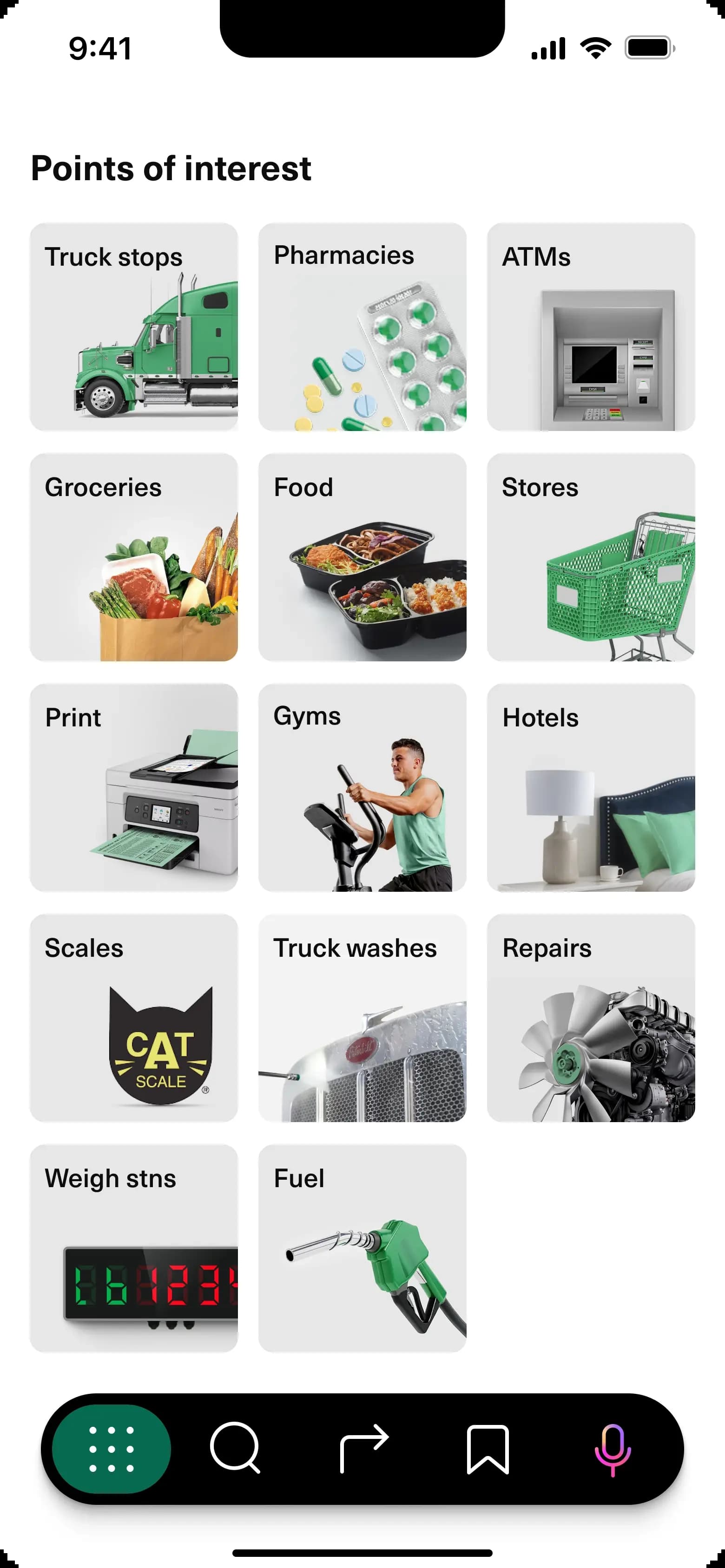Image resolution: width=725 pixels, height=1568 pixels.
Task: Tap the grid categories tab
Action: click(x=112, y=1449)
